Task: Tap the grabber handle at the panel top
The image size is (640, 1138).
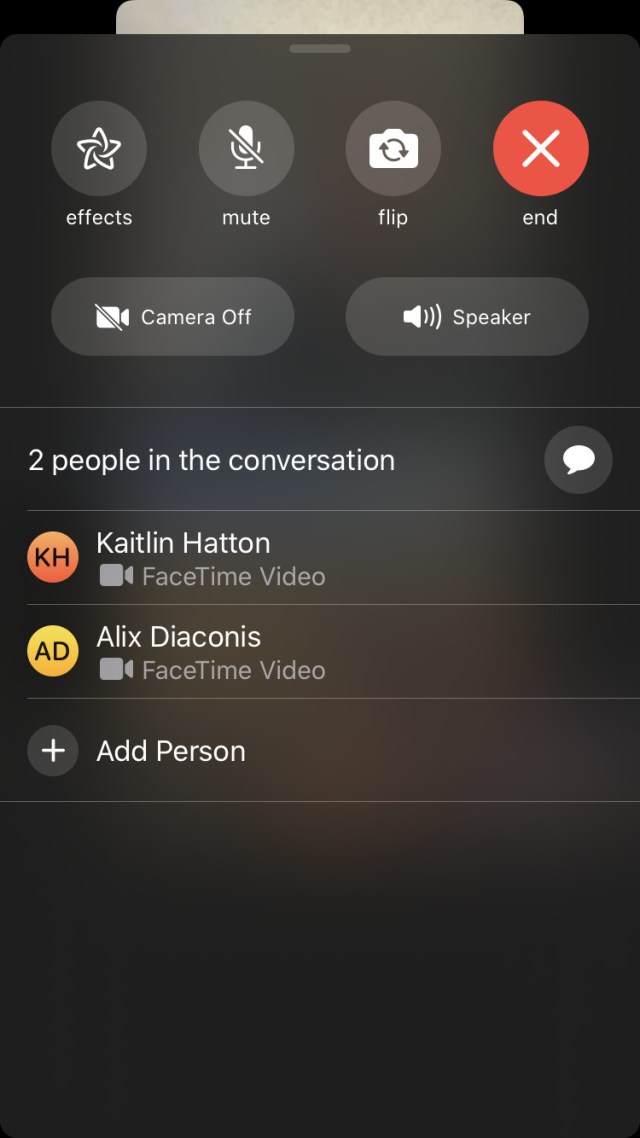Action: pyautogui.click(x=320, y=49)
